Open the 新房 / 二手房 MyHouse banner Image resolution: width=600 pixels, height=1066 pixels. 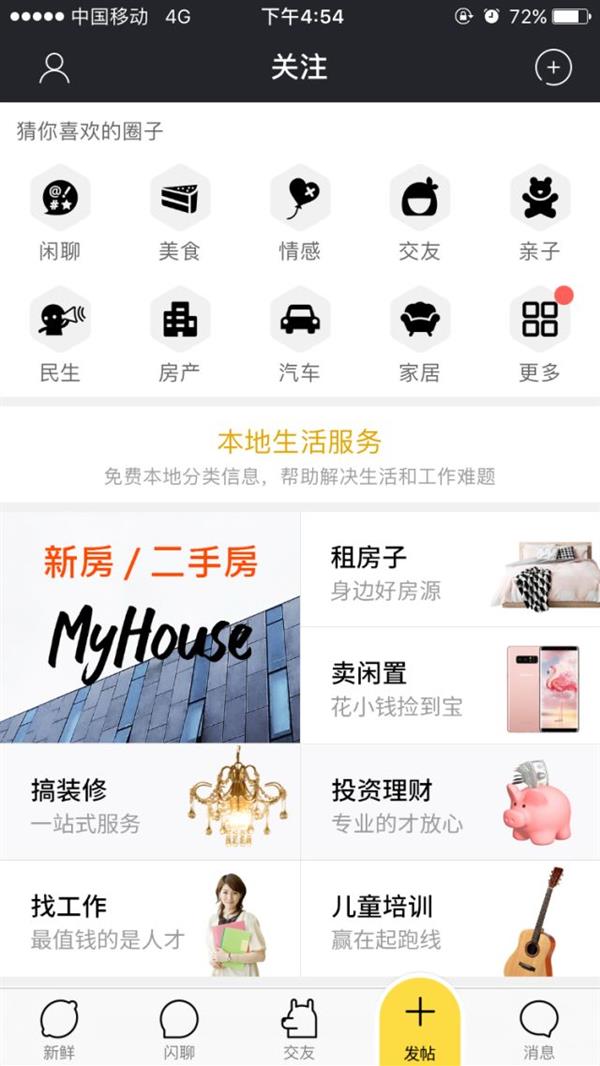pyautogui.click(x=150, y=628)
